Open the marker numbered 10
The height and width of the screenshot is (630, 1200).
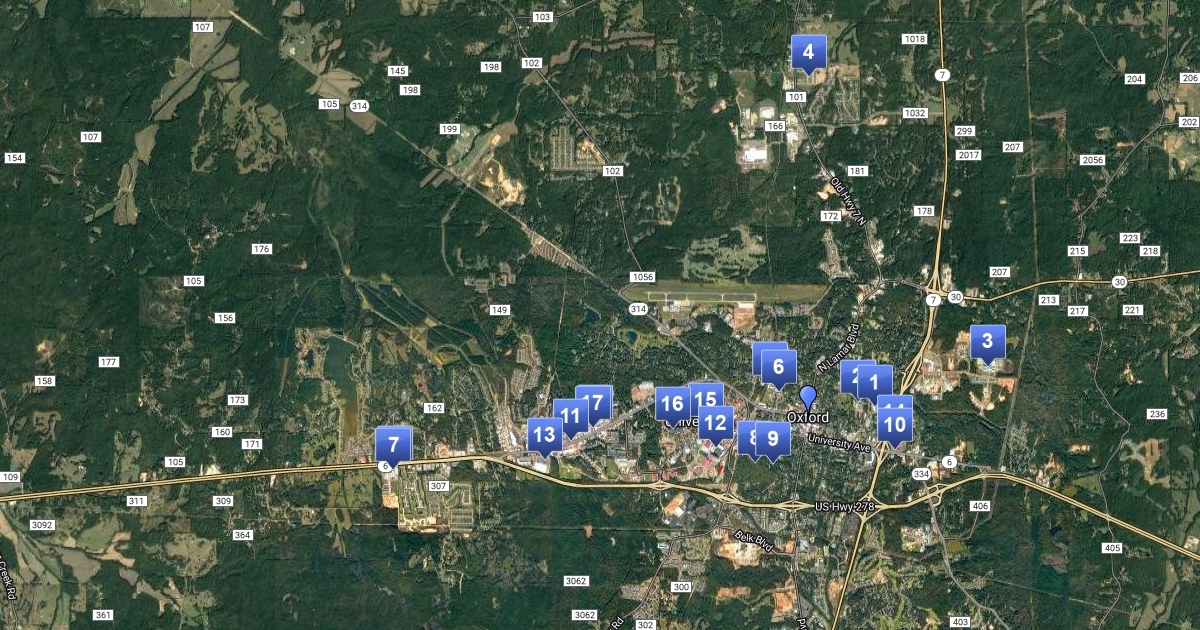[895, 425]
